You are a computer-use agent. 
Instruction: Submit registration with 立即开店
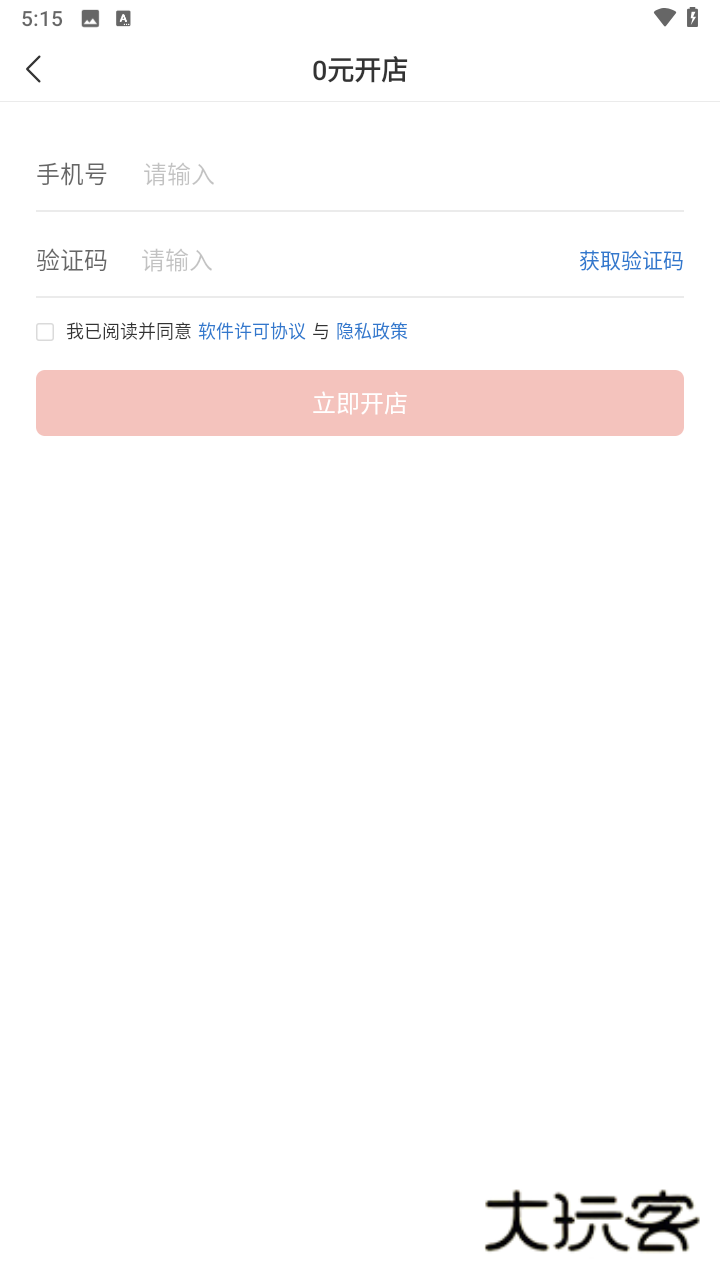click(360, 402)
